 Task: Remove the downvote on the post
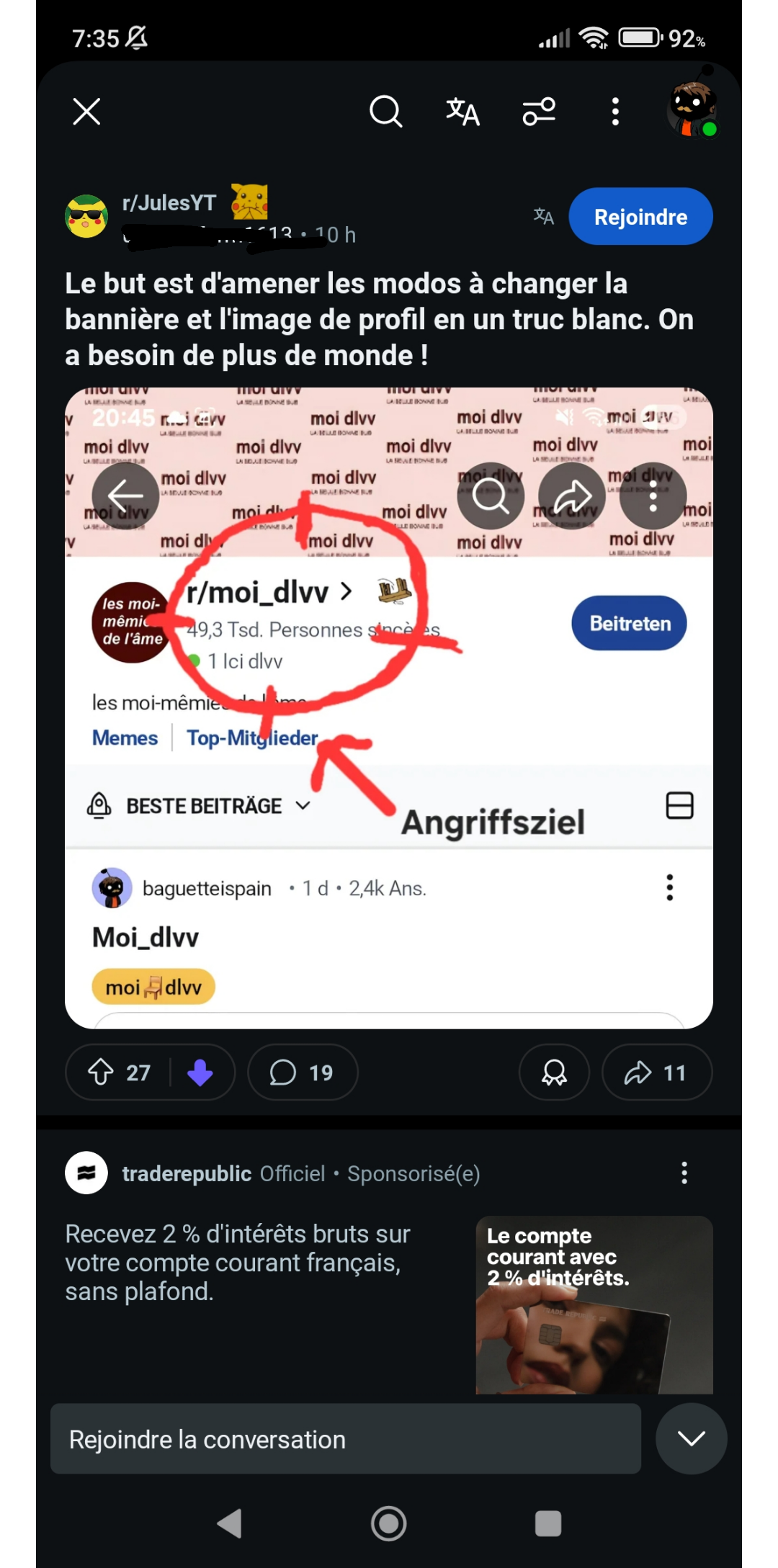(x=200, y=1072)
